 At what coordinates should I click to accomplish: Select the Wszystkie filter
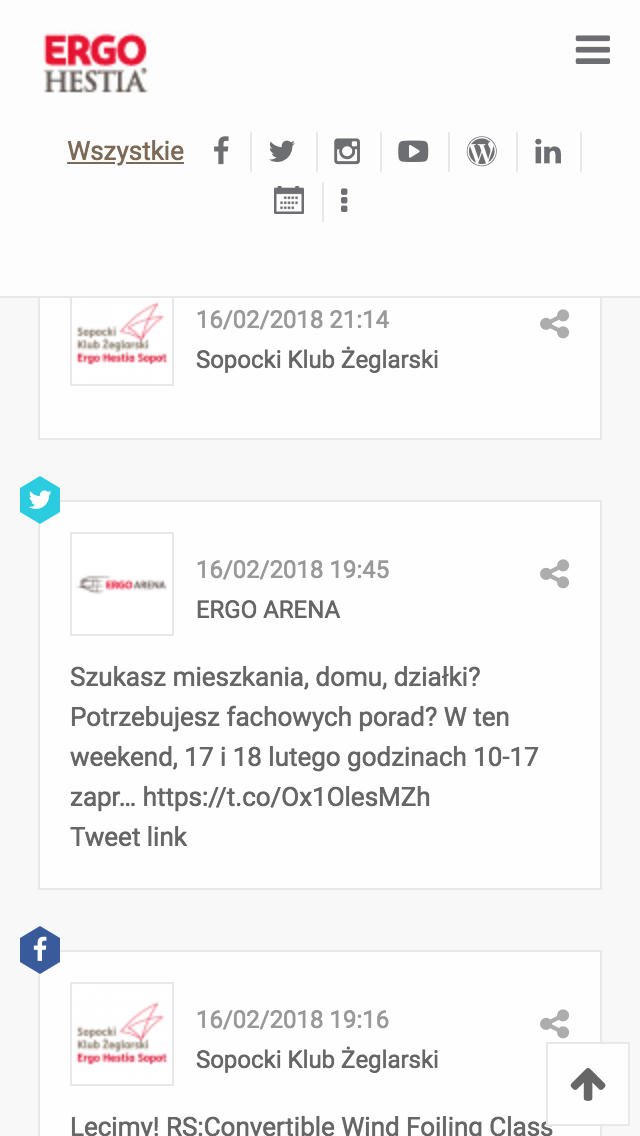tap(125, 152)
